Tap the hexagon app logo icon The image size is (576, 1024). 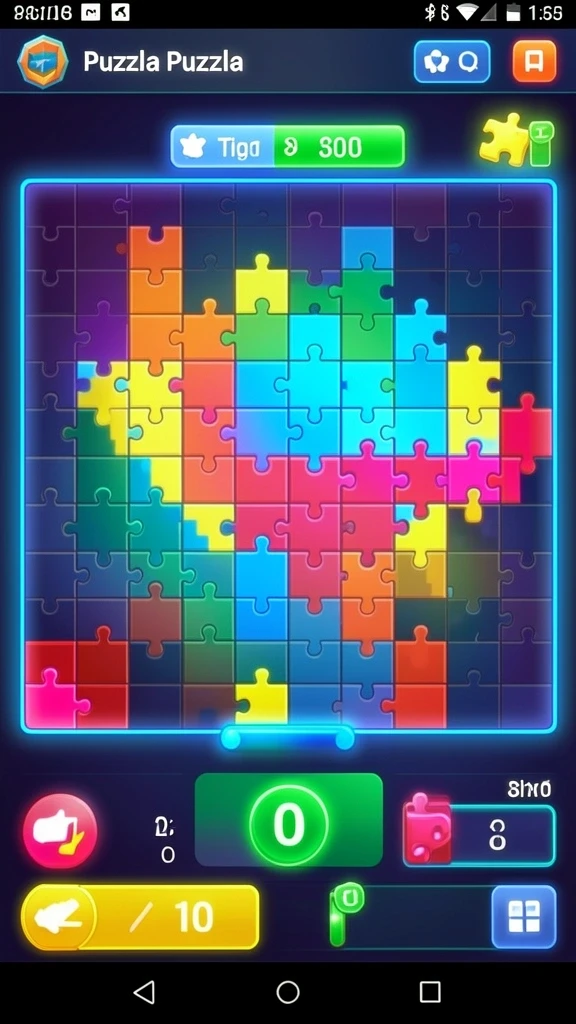[x=43, y=62]
